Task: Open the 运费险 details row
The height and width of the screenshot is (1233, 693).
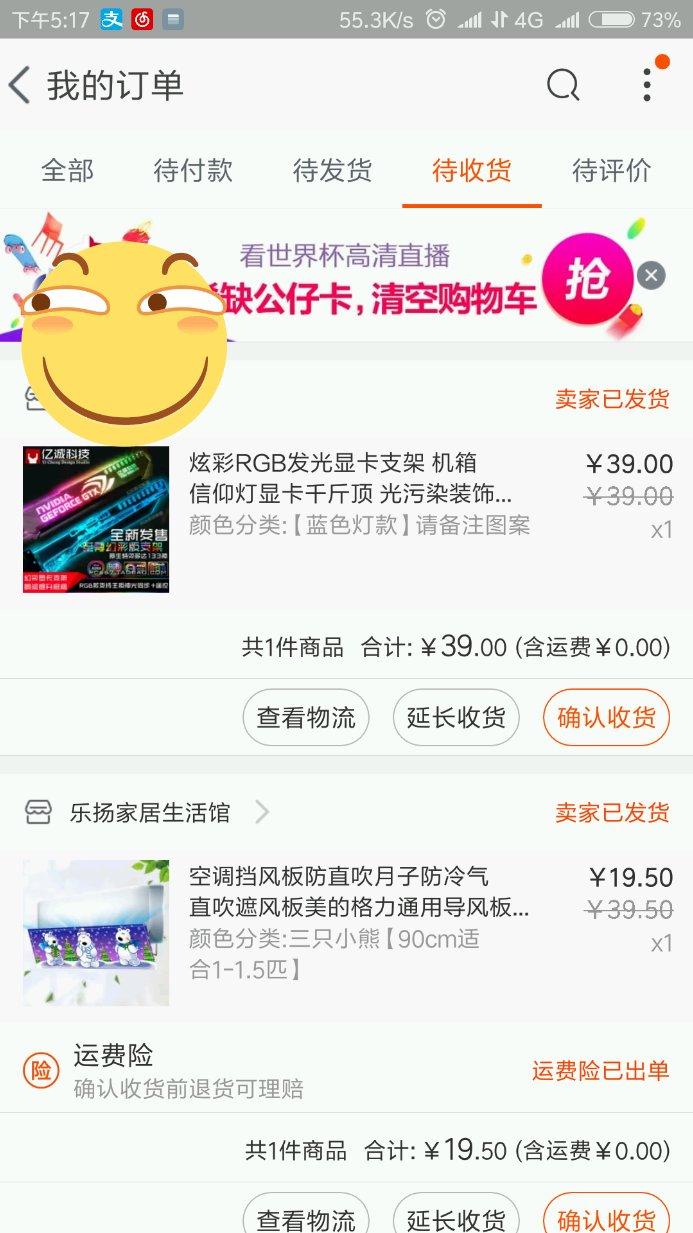Action: (x=346, y=1072)
